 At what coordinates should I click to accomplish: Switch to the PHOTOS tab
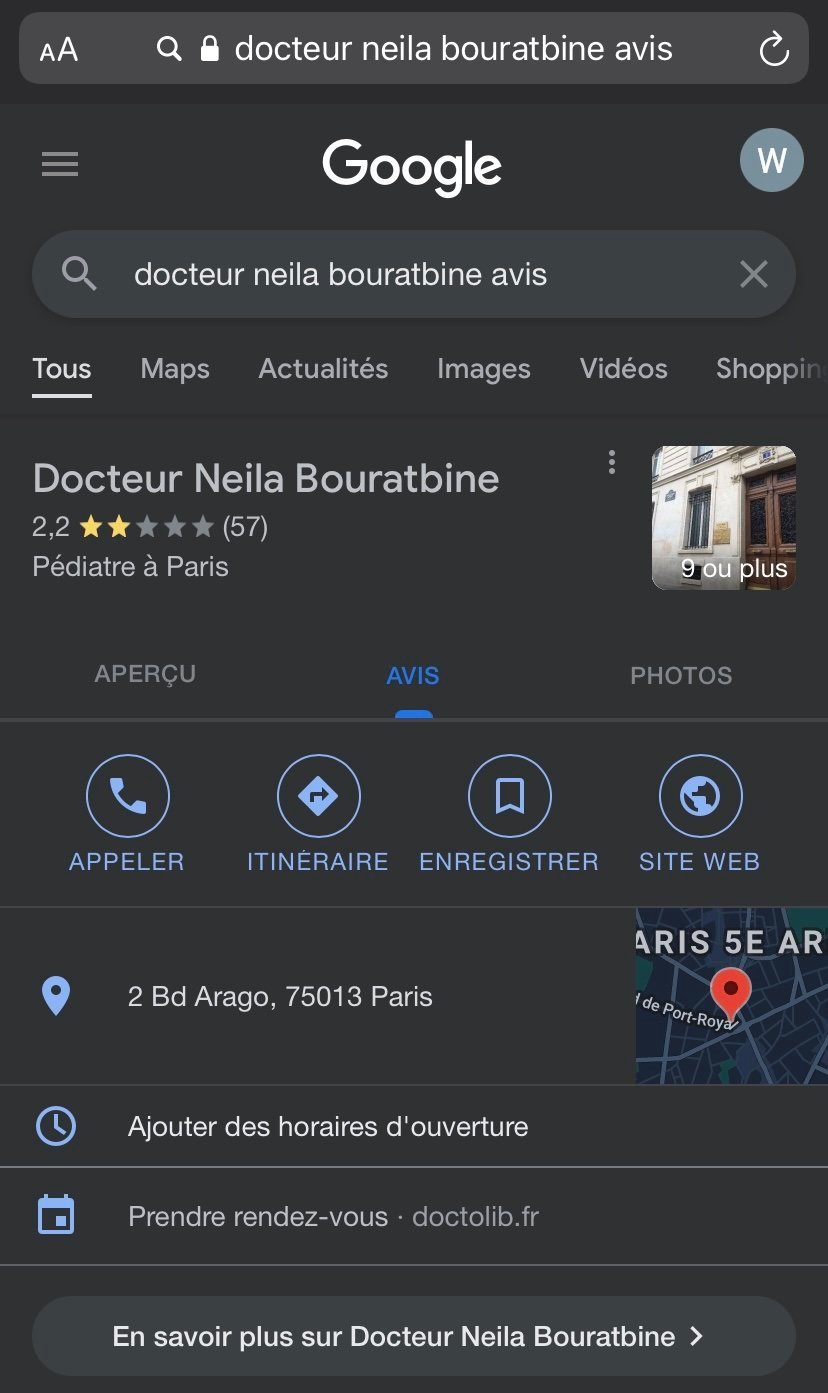coord(681,676)
